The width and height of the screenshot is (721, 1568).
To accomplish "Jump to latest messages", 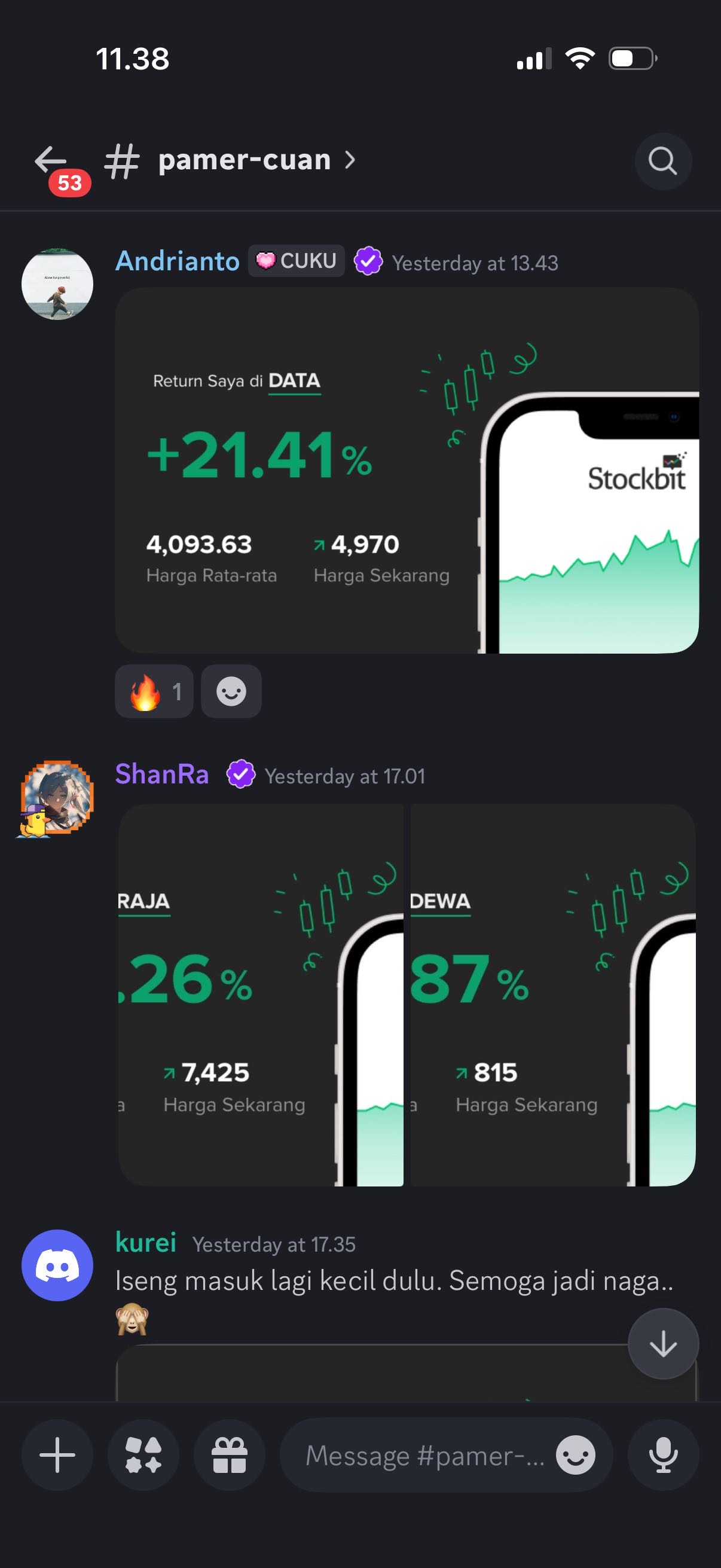I will tap(662, 1343).
